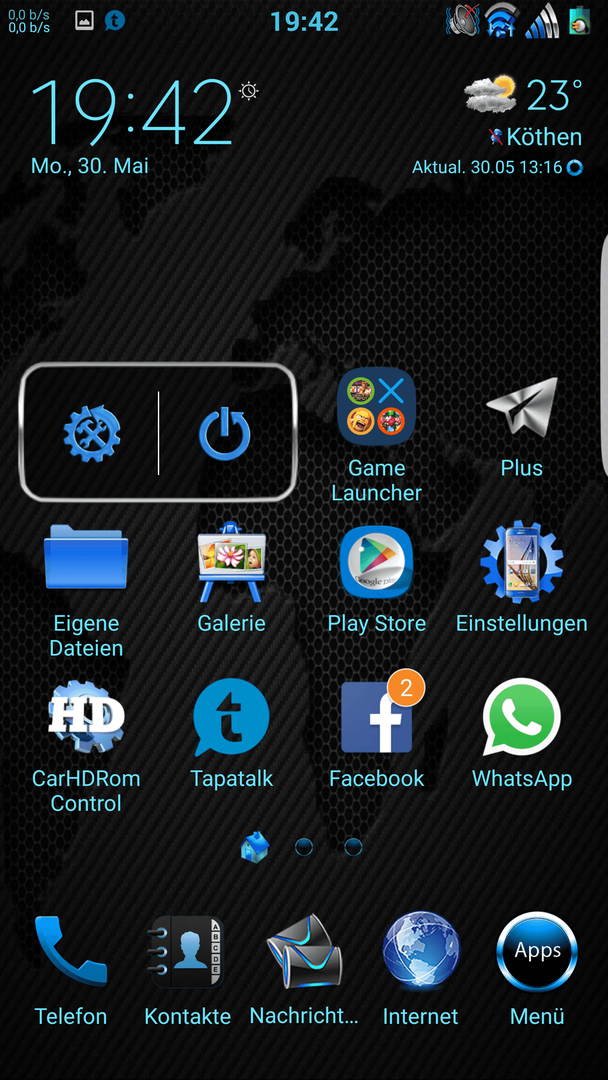Tap the power icon in the widget
The height and width of the screenshot is (1080, 608).
224,433
